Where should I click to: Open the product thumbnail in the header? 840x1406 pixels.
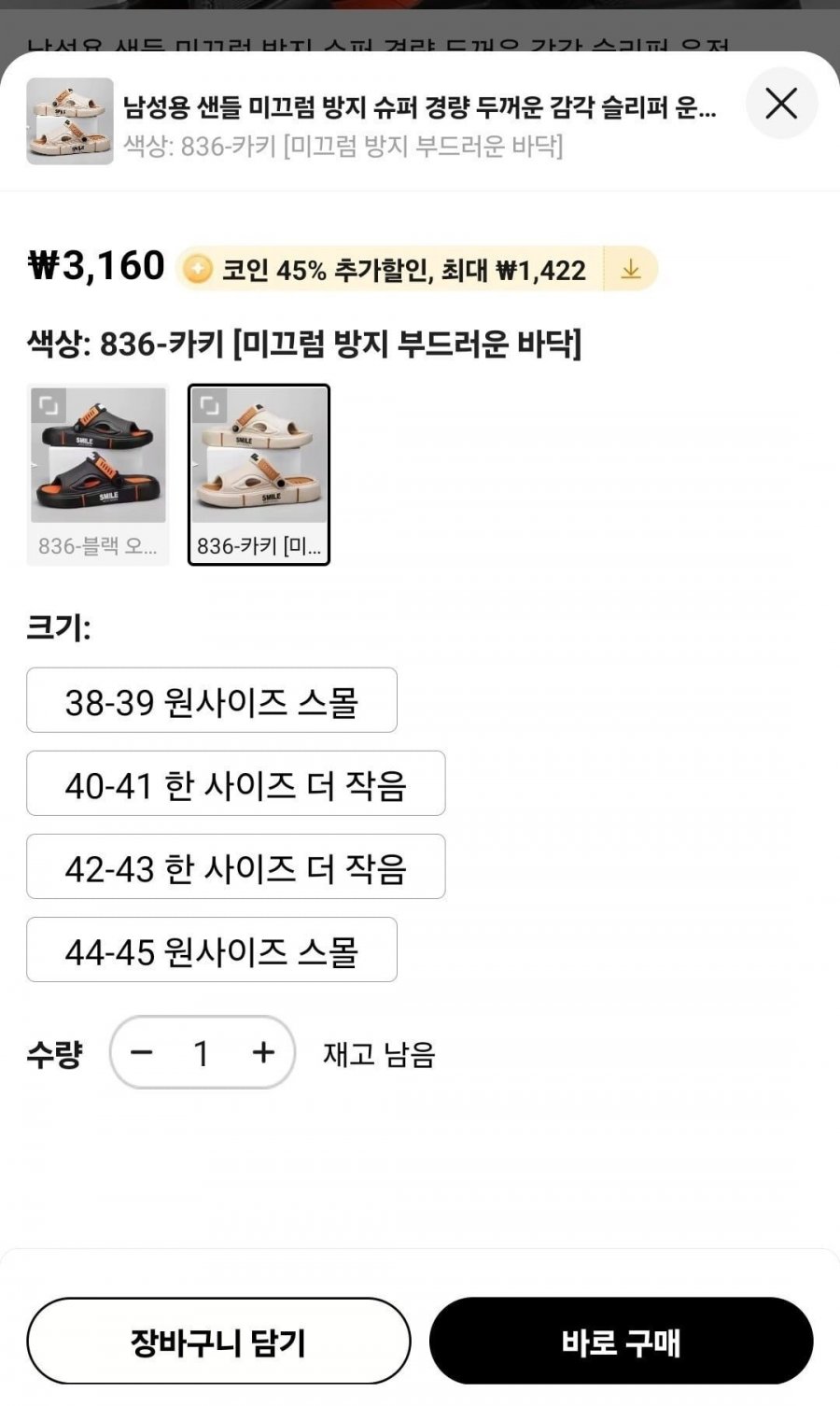click(70, 121)
